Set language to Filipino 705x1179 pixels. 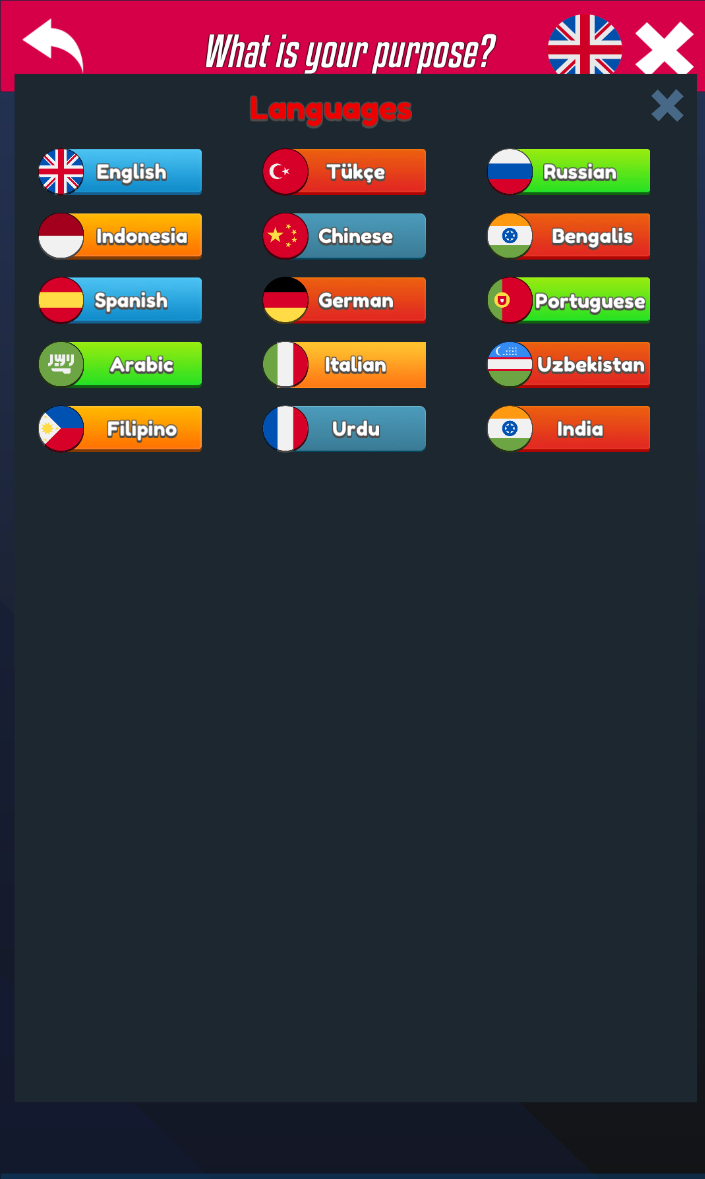coord(121,428)
